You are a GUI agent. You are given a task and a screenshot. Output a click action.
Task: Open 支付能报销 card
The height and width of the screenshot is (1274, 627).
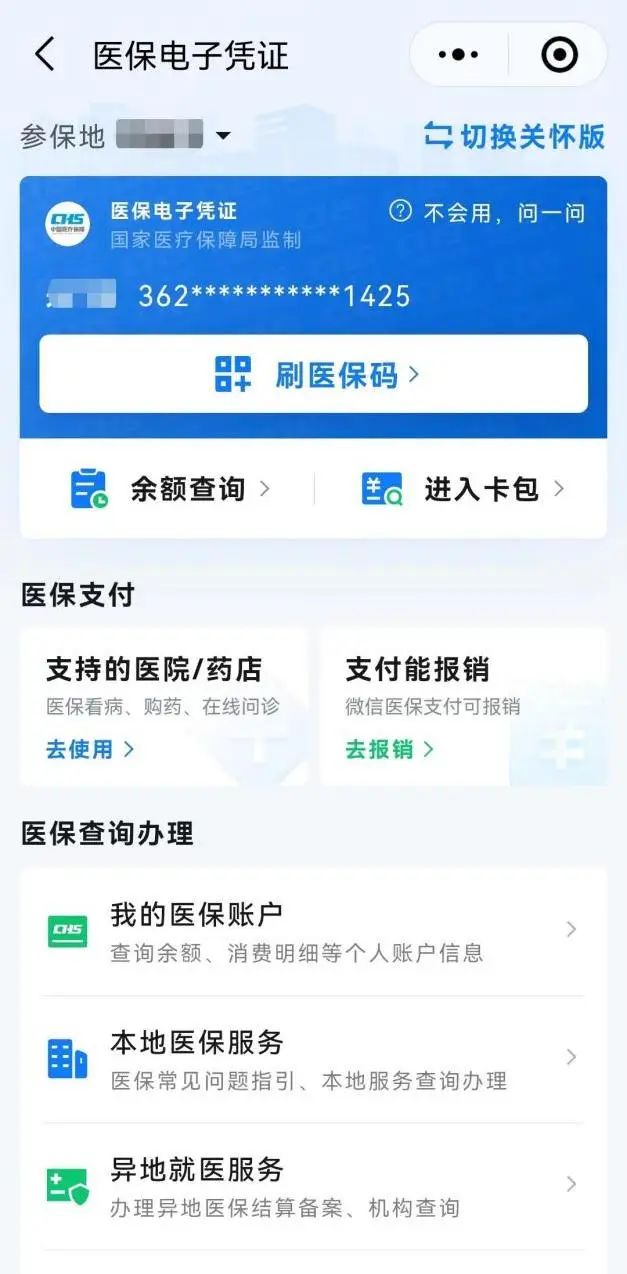[x=462, y=706]
